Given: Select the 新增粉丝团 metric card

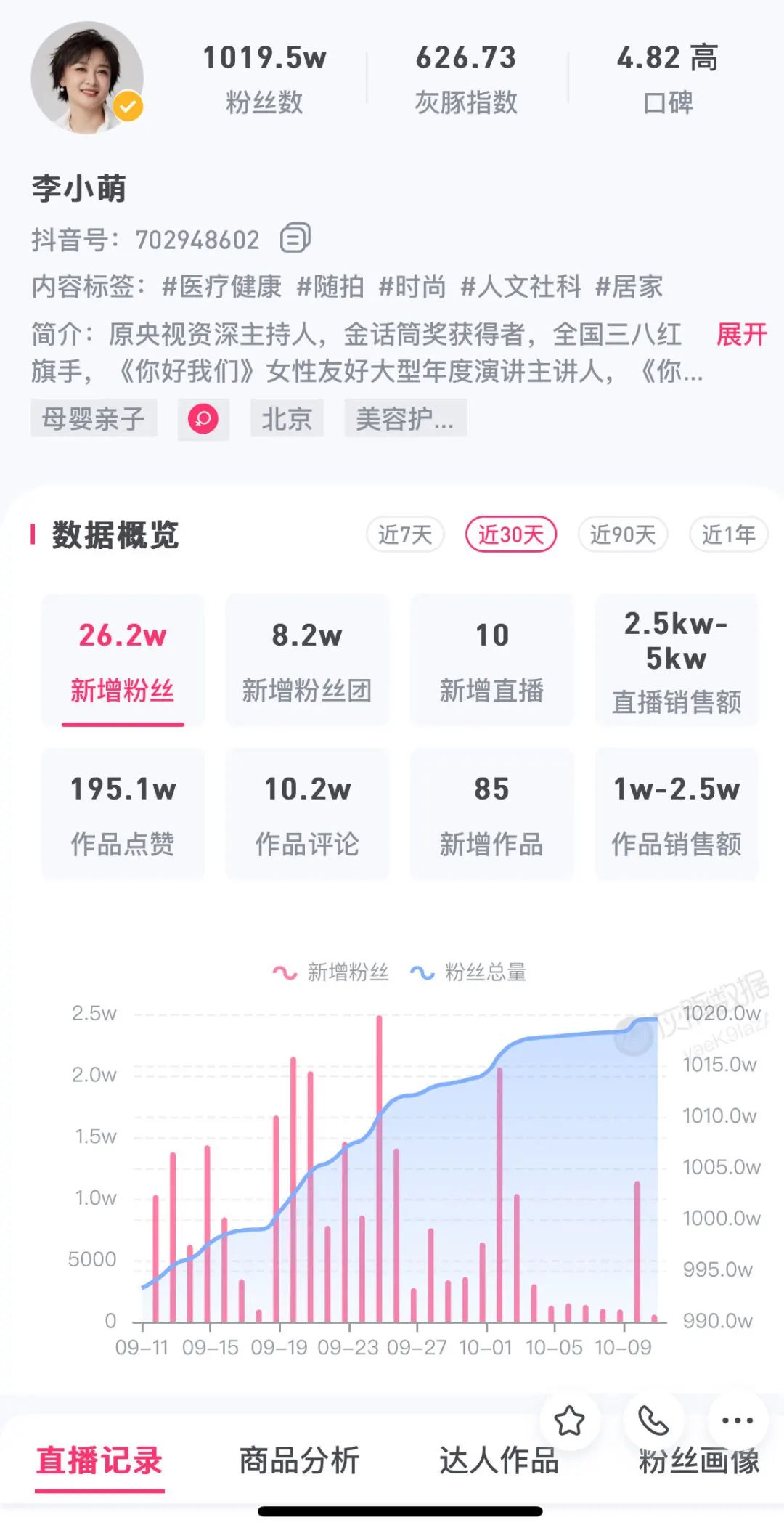Looking at the screenshot, I should click(307, 660).
